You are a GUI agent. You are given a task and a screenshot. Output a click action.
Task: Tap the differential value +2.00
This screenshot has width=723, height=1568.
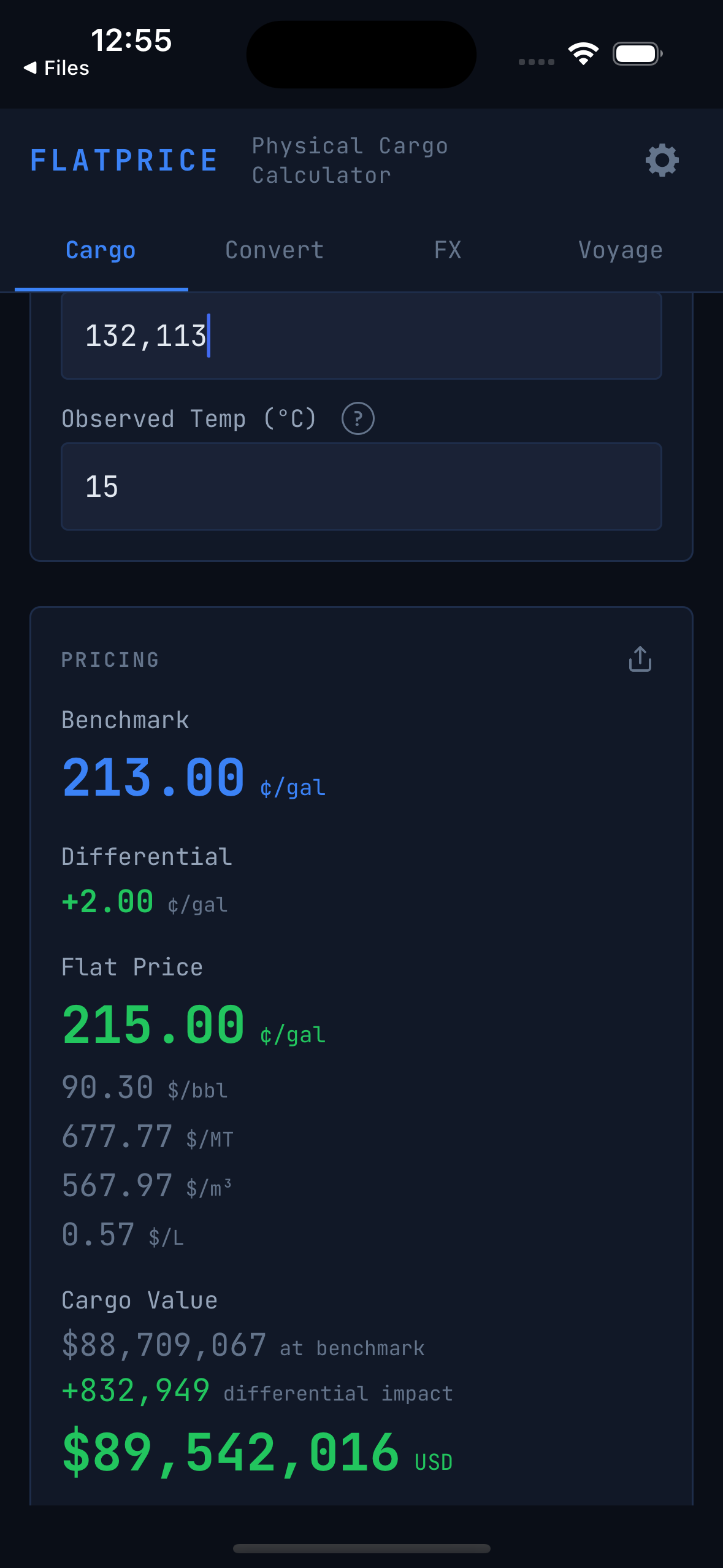(107, 901)
